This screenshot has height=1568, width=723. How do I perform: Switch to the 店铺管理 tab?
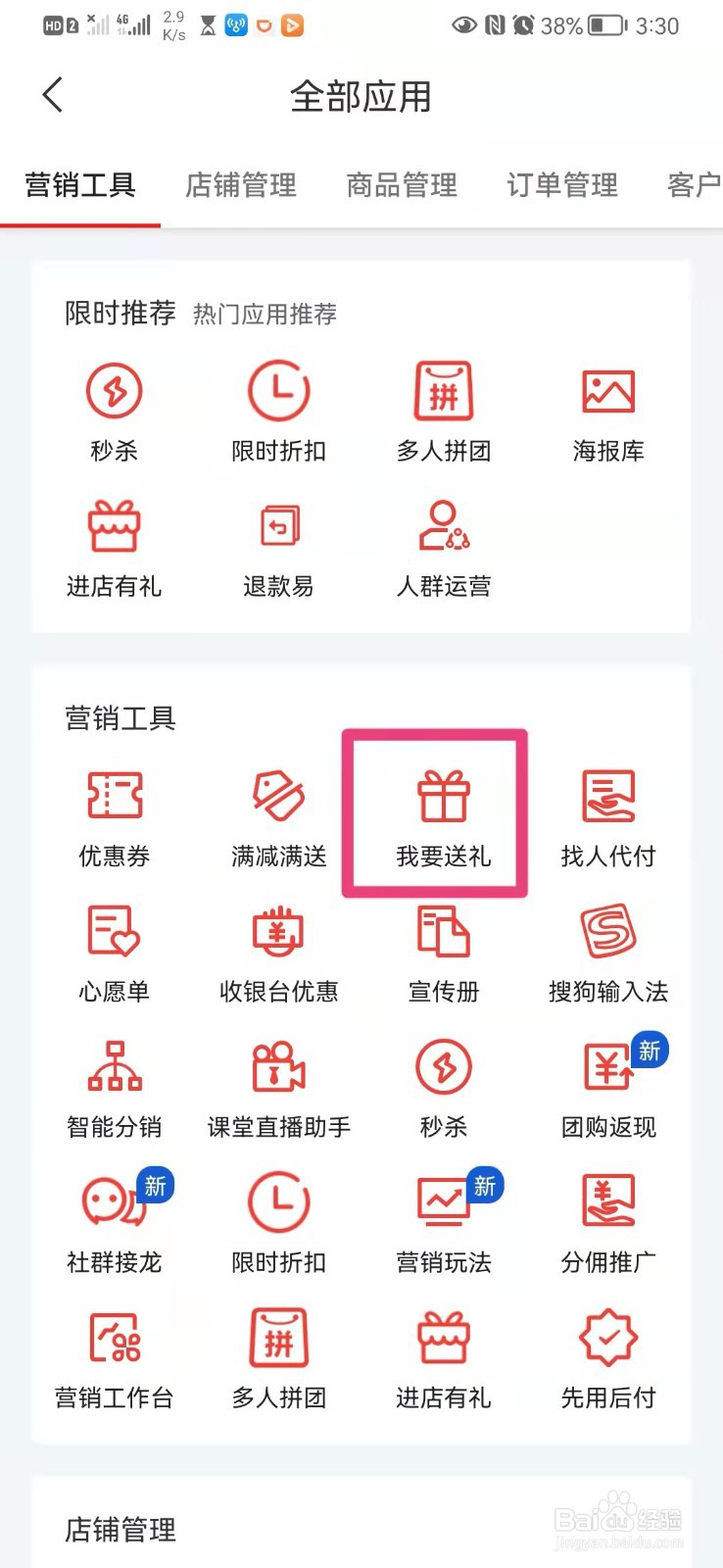[240, 185]
